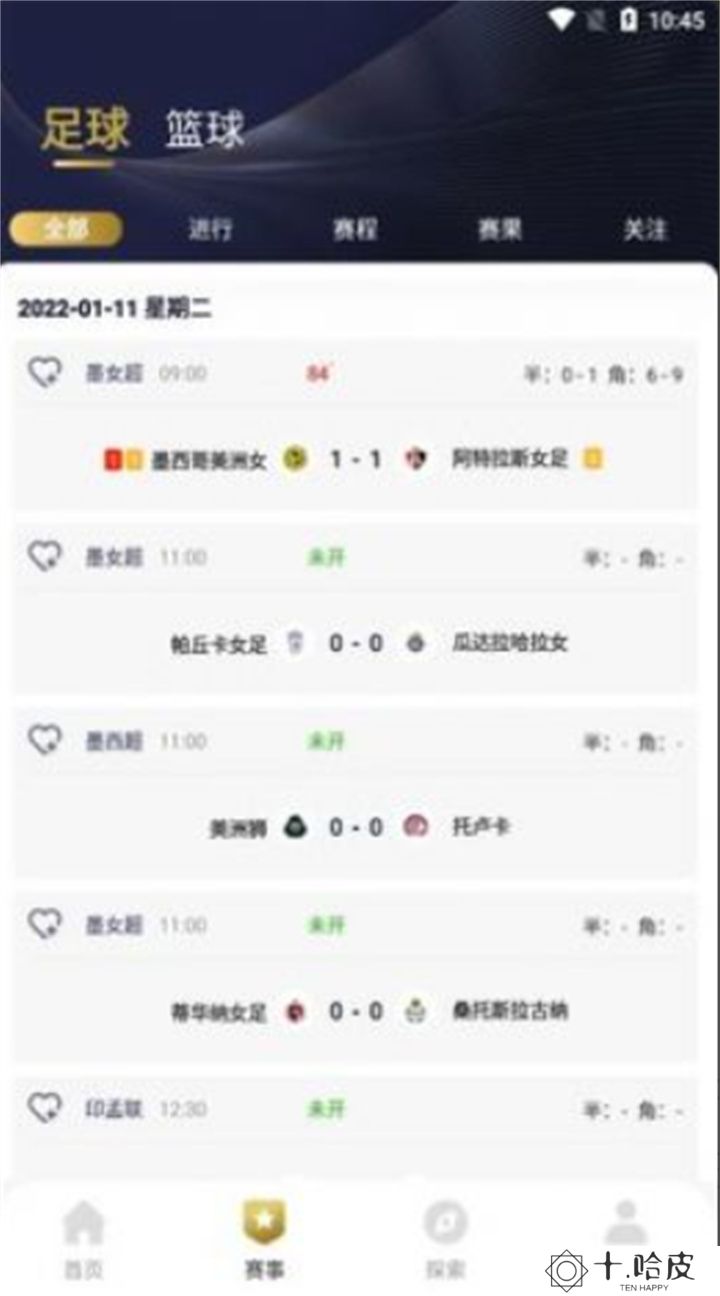Favorite the 09:00 墨女超 match heart icon
720x1296 pixels.
[43, 373]
